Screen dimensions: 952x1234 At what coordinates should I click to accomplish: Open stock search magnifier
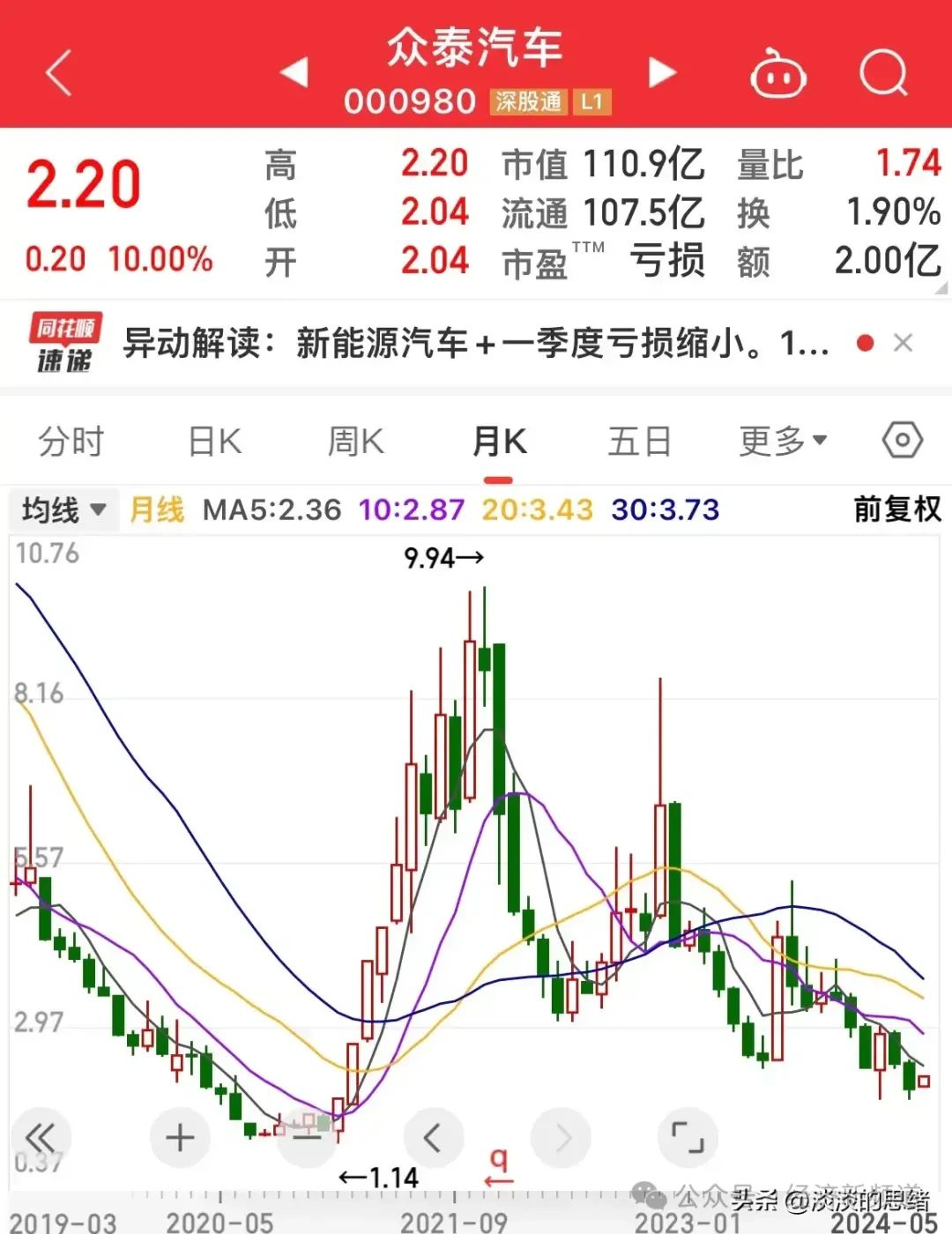click(883, 73)
